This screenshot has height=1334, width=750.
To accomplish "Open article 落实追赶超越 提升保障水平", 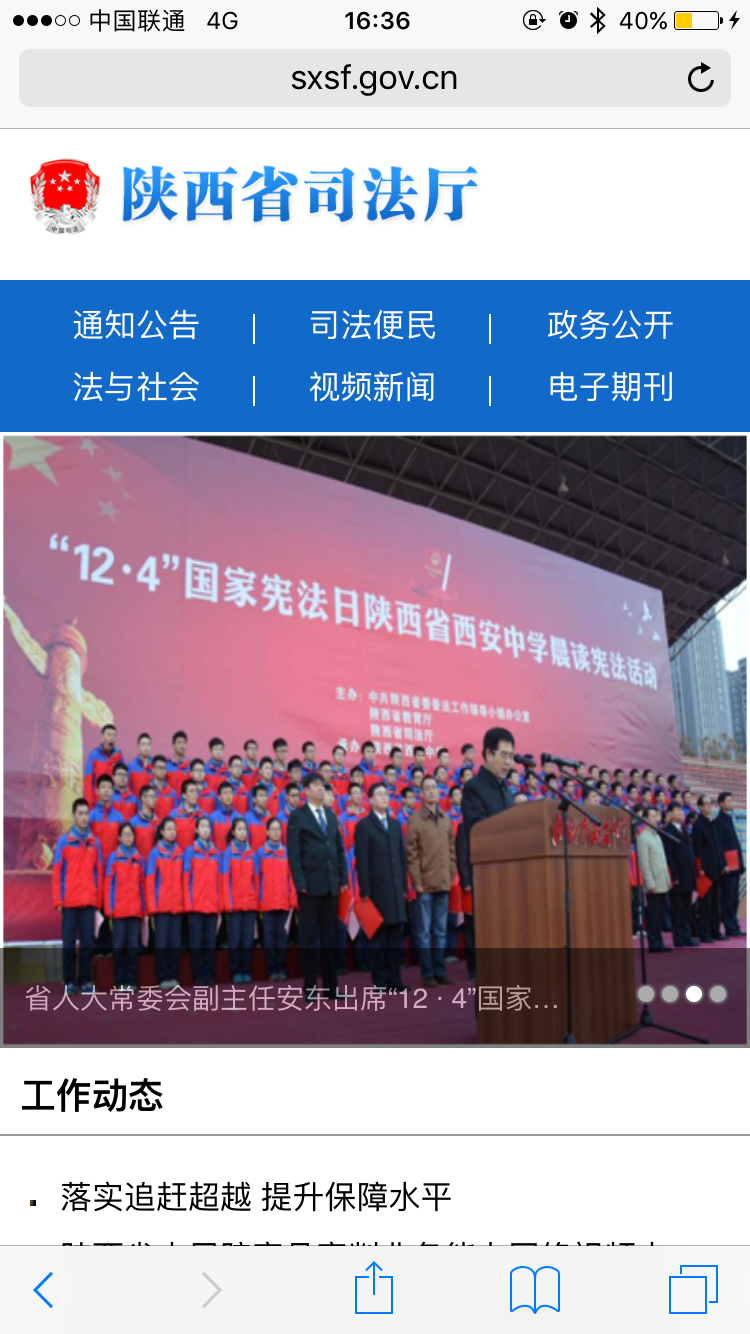I will pyautogui.click(x=256, y=1196).
